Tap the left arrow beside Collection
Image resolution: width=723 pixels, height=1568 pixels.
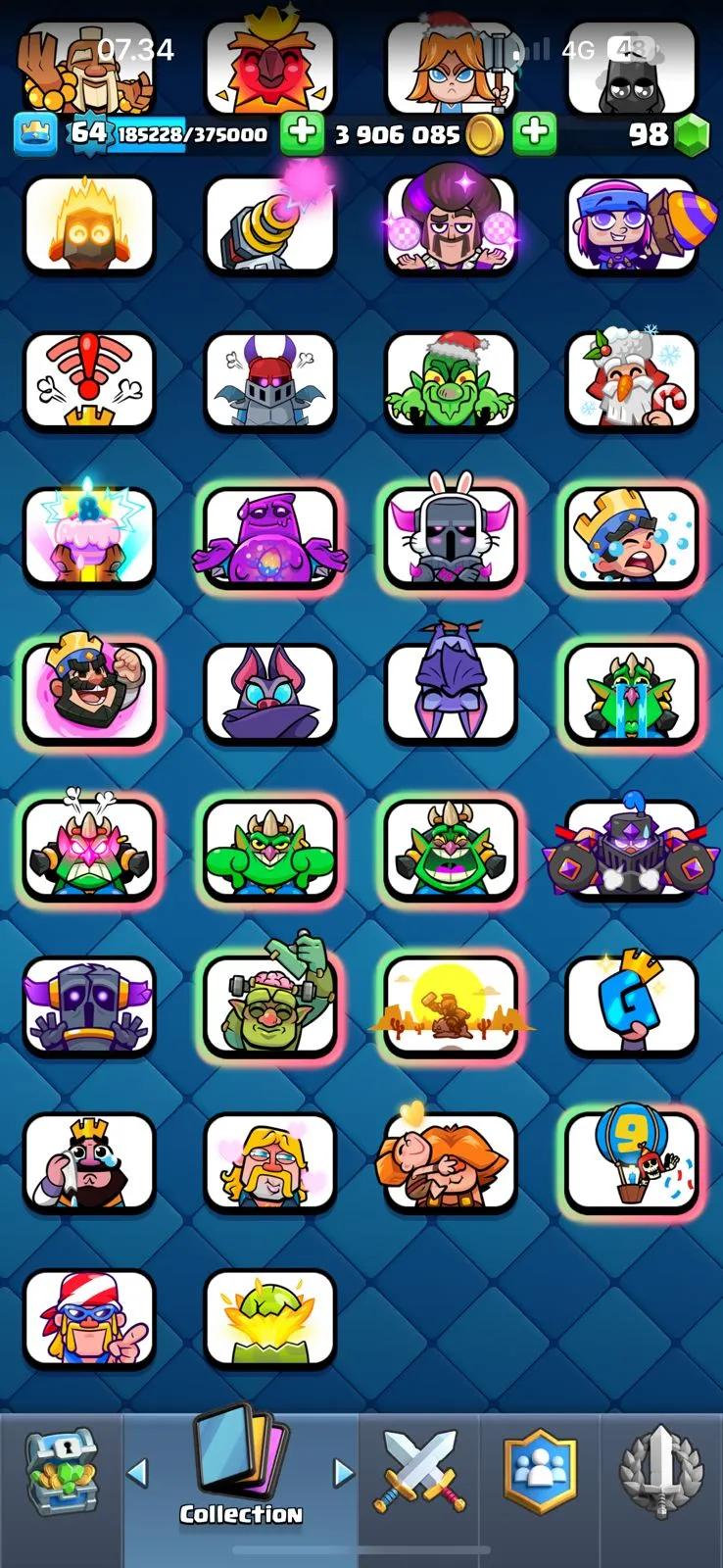point(138,1471)
